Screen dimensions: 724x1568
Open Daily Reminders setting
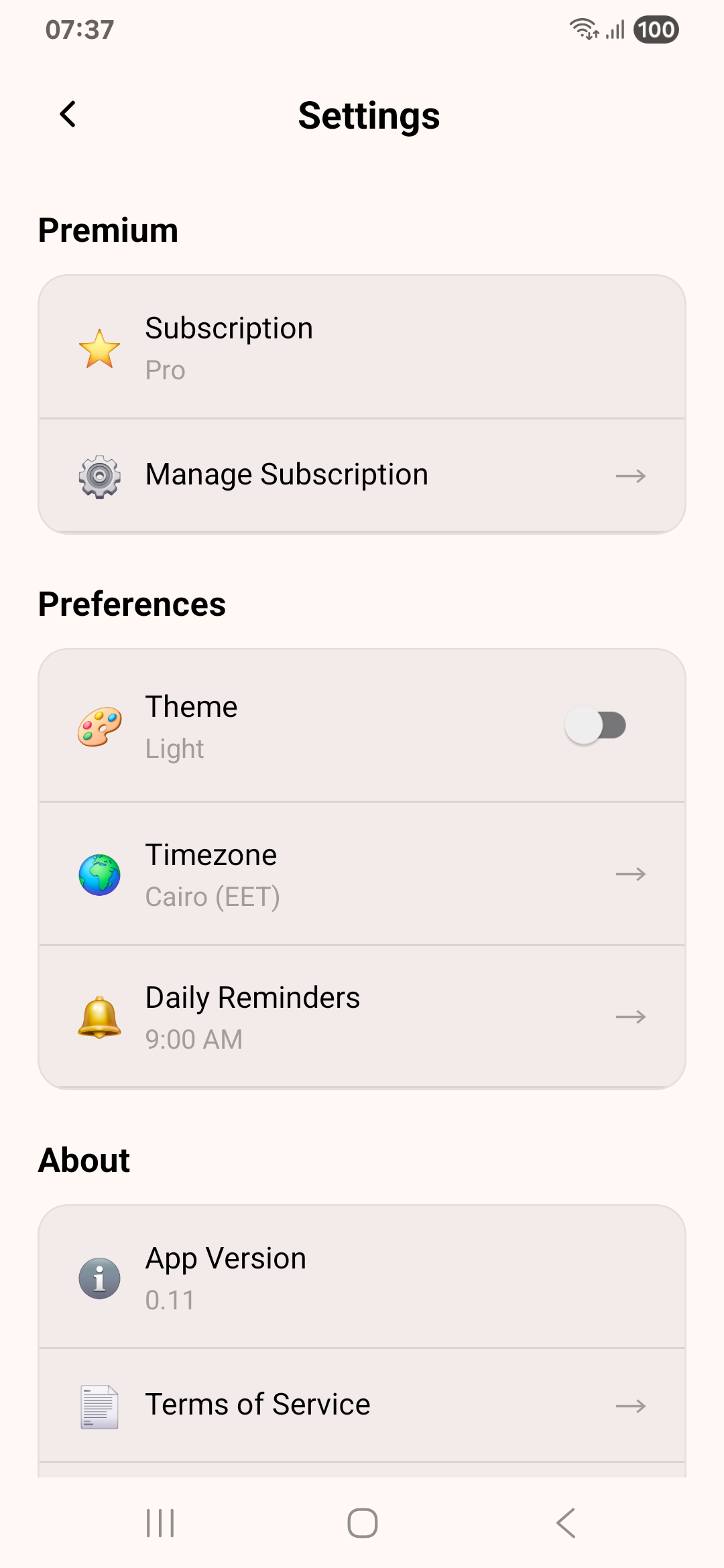(362, 1017)
